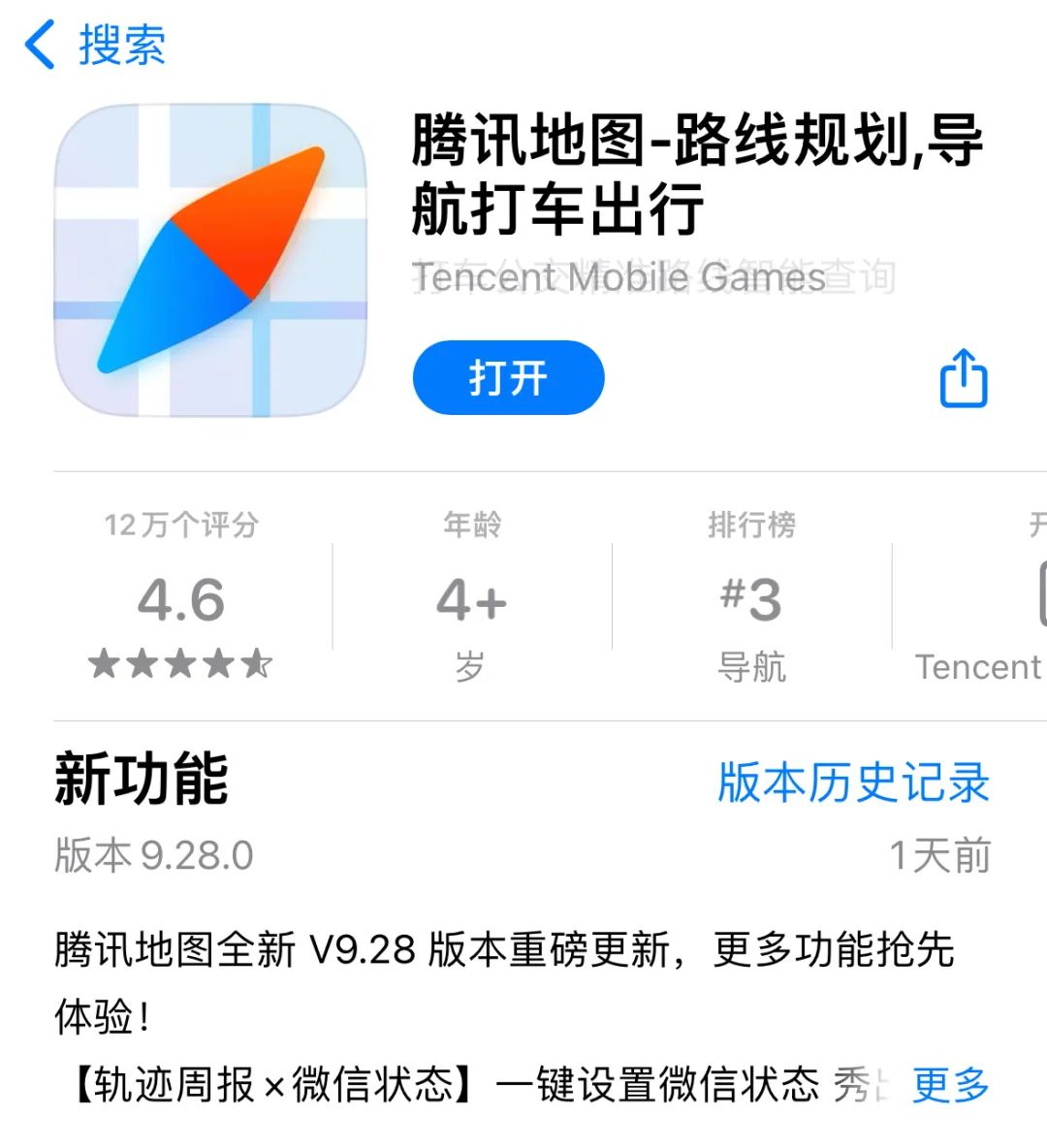Tap the 4.6 rating stars
The height and width of the screenshot is (1148, 1047).
[x=179, y=663]
